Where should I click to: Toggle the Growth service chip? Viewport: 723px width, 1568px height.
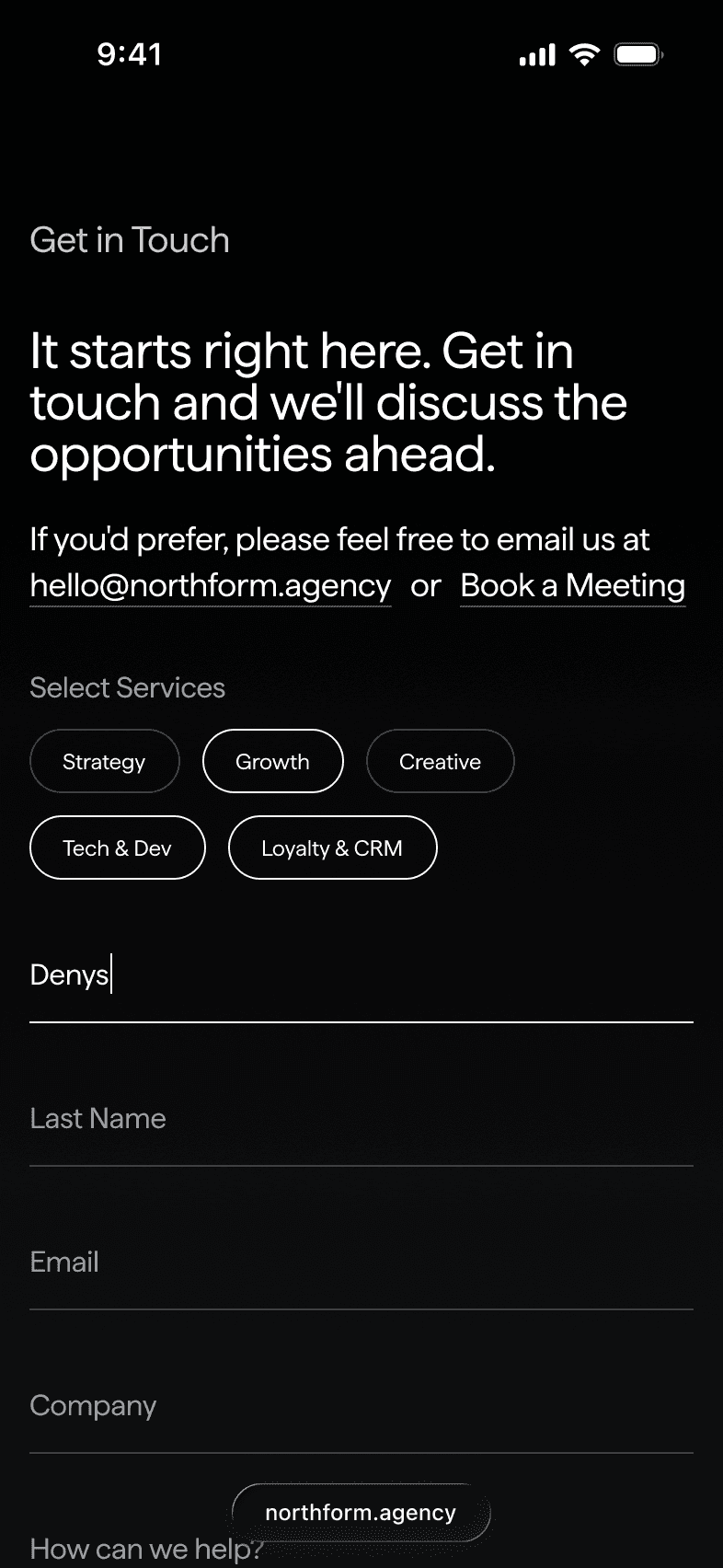coord(272,762)
